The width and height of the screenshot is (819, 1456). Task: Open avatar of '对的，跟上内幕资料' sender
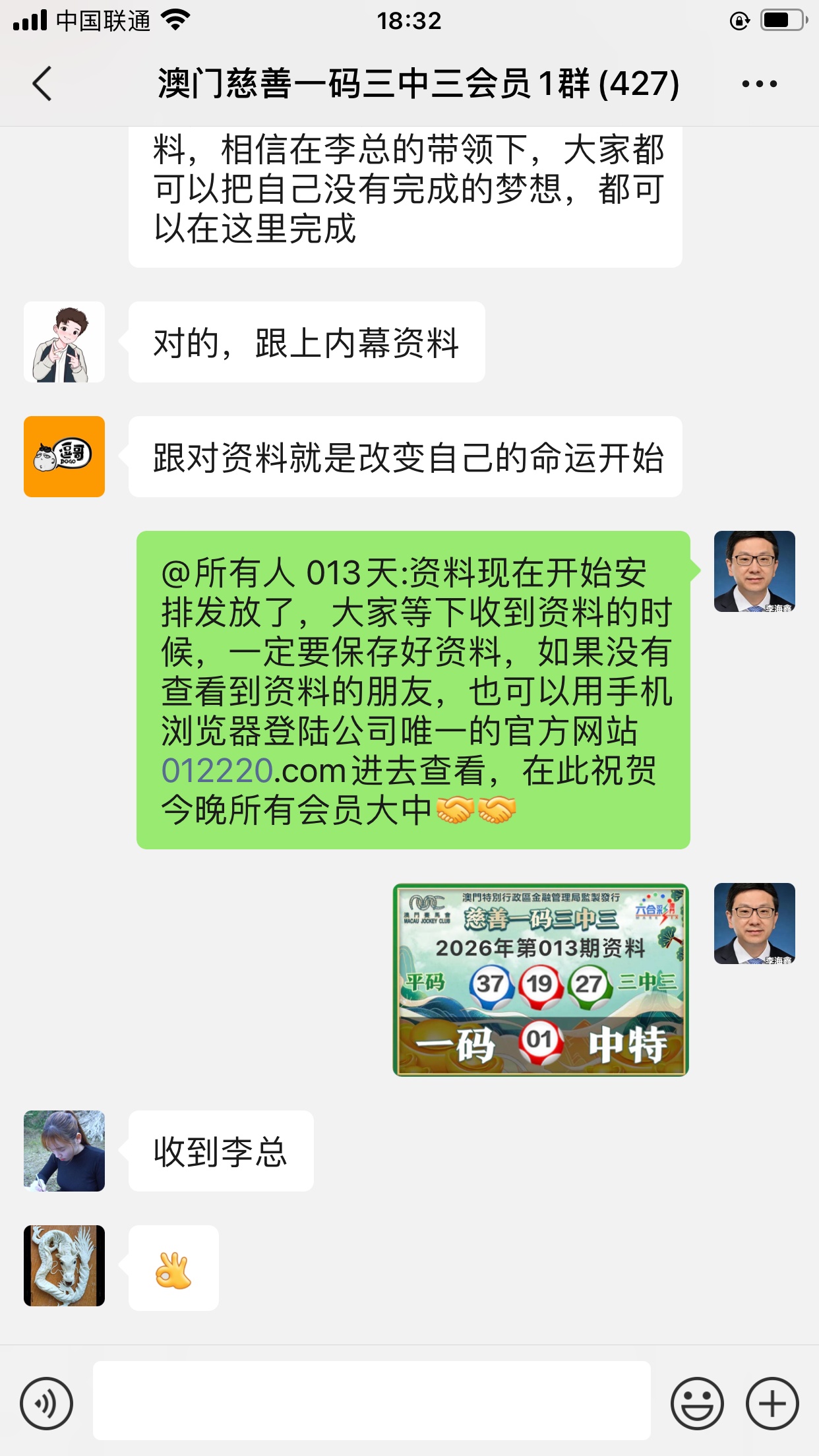64,342
